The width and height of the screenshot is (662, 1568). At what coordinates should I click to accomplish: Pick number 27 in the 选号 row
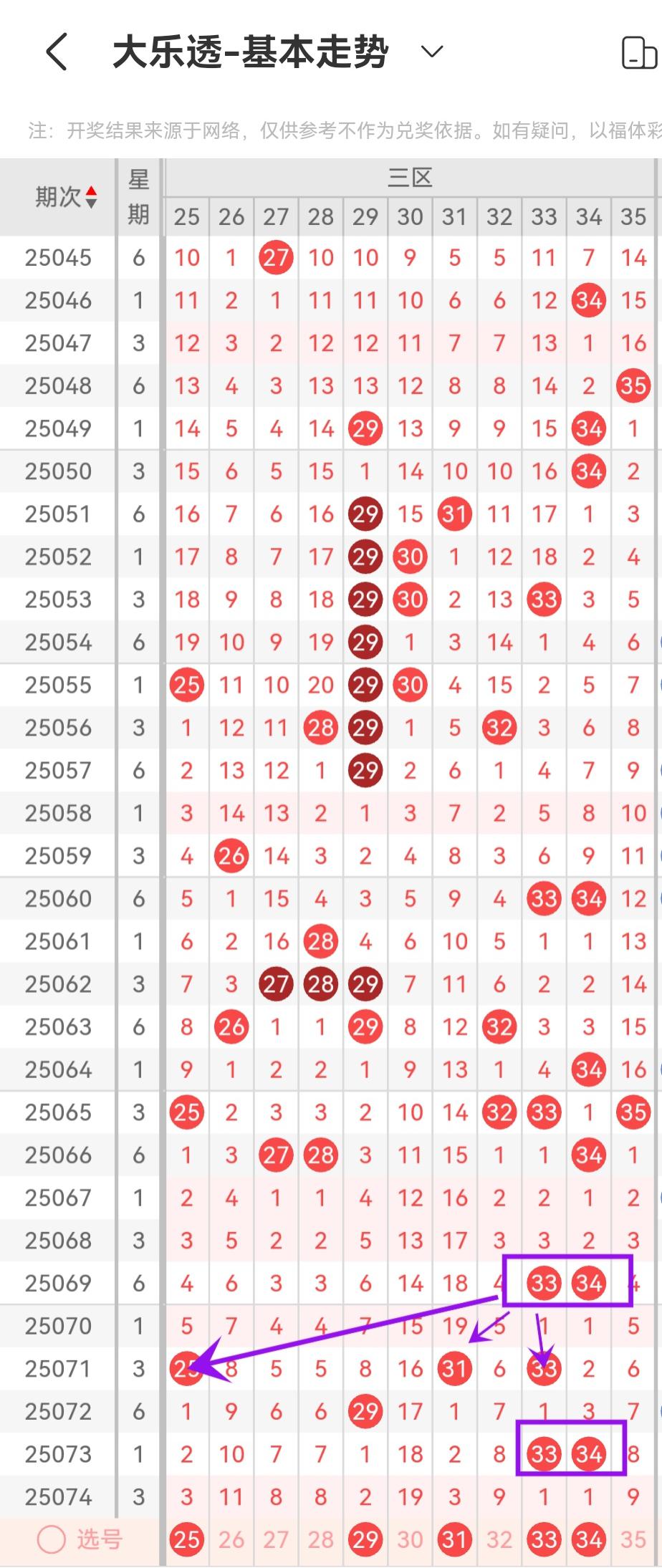pos(276,1539)
